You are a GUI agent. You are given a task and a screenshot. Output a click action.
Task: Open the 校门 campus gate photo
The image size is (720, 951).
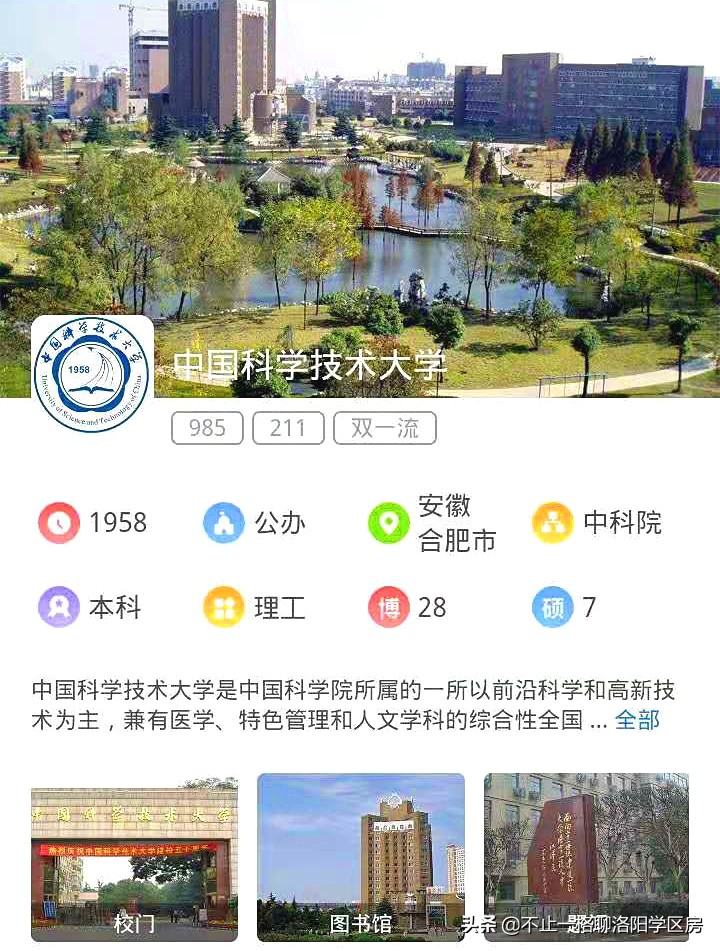tap(135, 855)
